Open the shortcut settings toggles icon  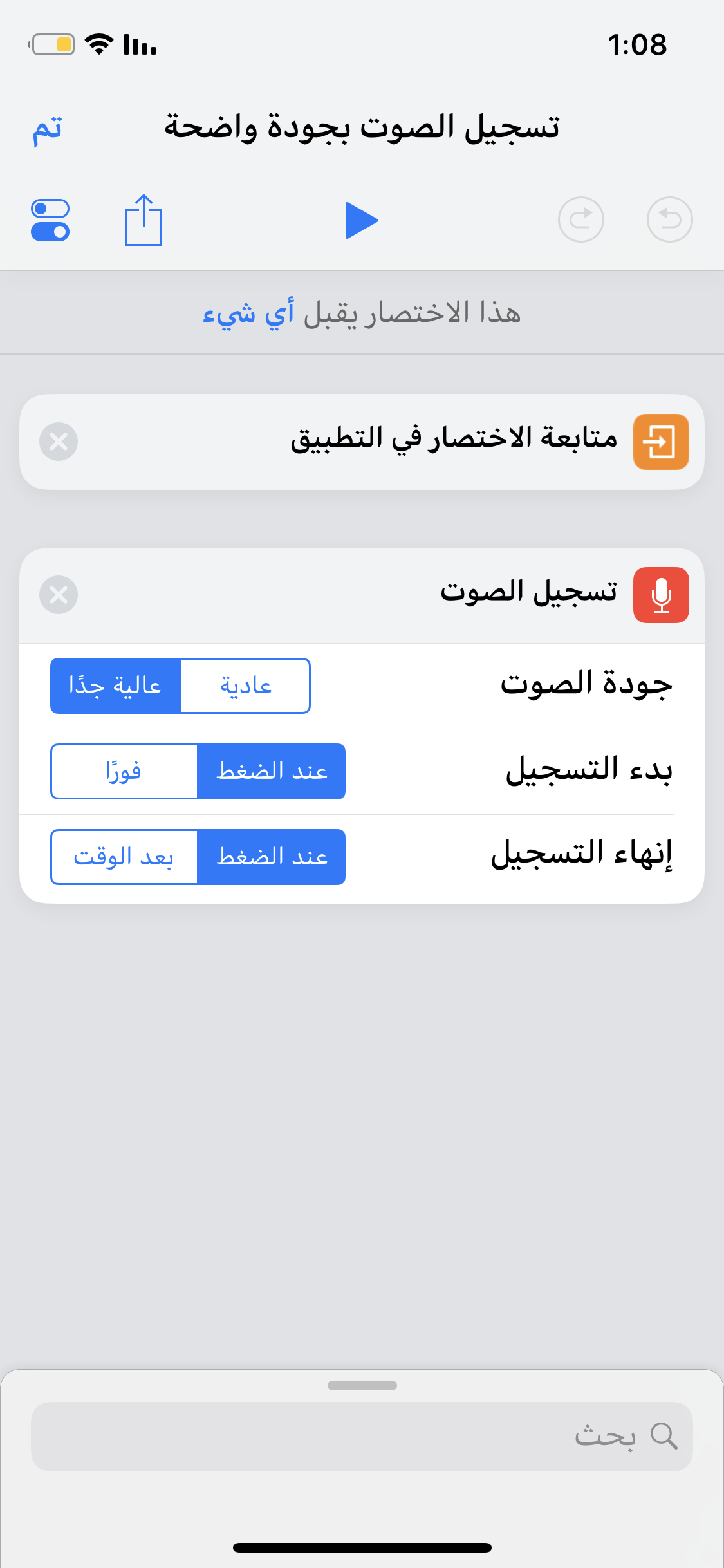pyautogui.click(x=50, y=220)
